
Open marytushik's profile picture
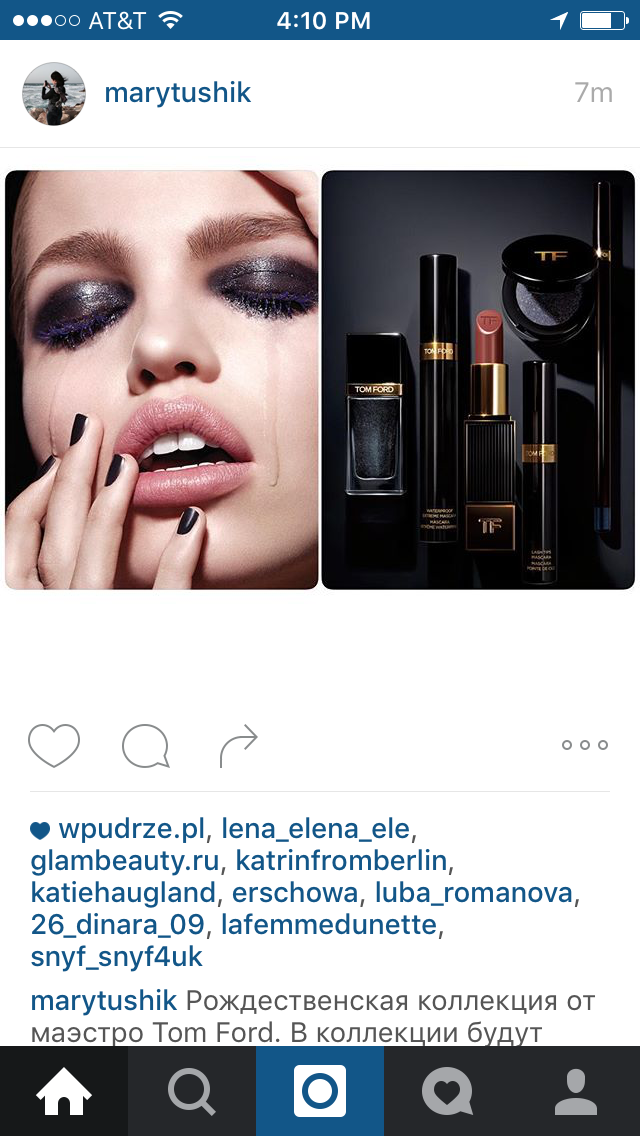[54, 94]
